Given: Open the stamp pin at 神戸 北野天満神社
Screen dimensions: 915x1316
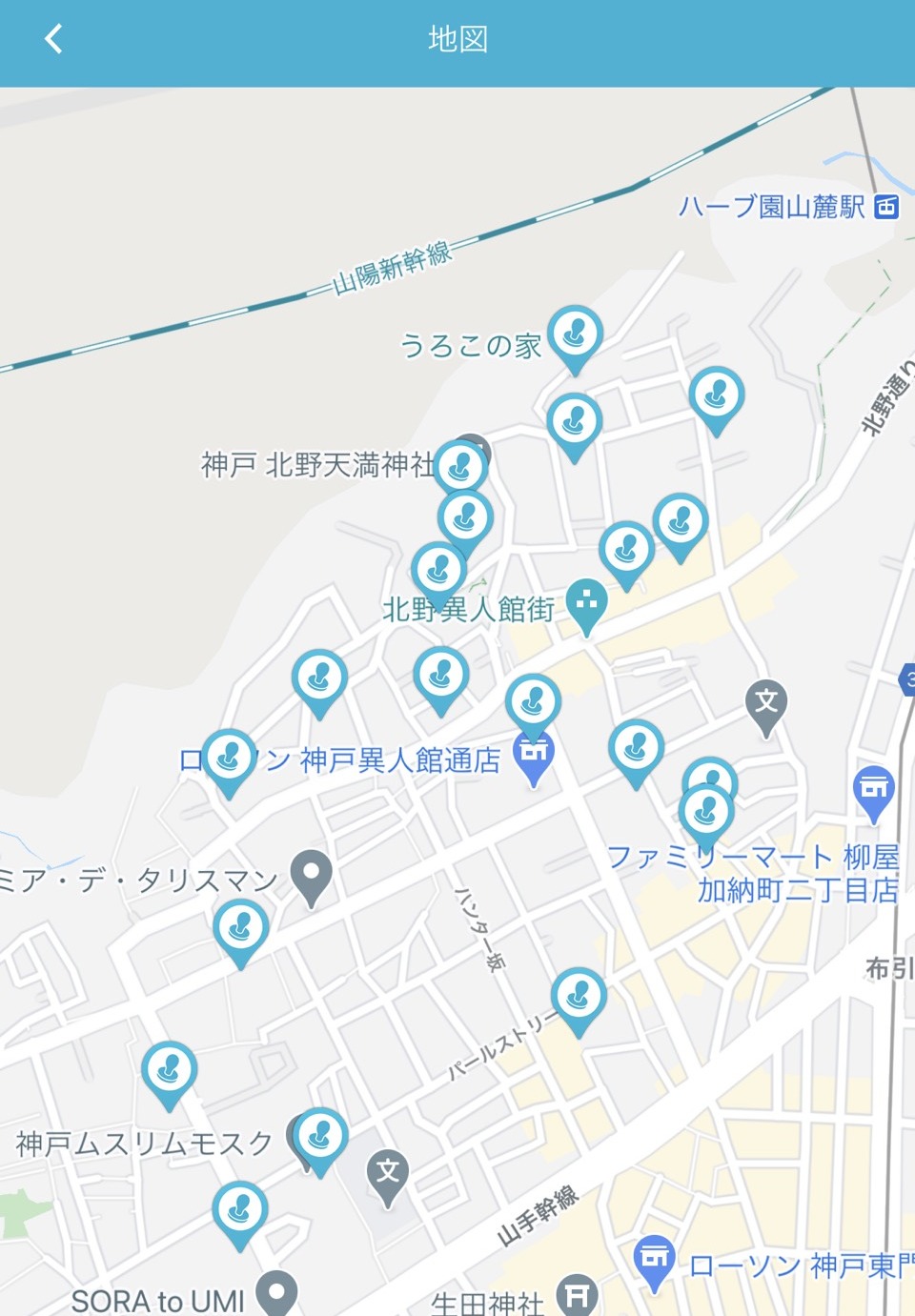Looking at the screenshot, I should click(462, 467).
